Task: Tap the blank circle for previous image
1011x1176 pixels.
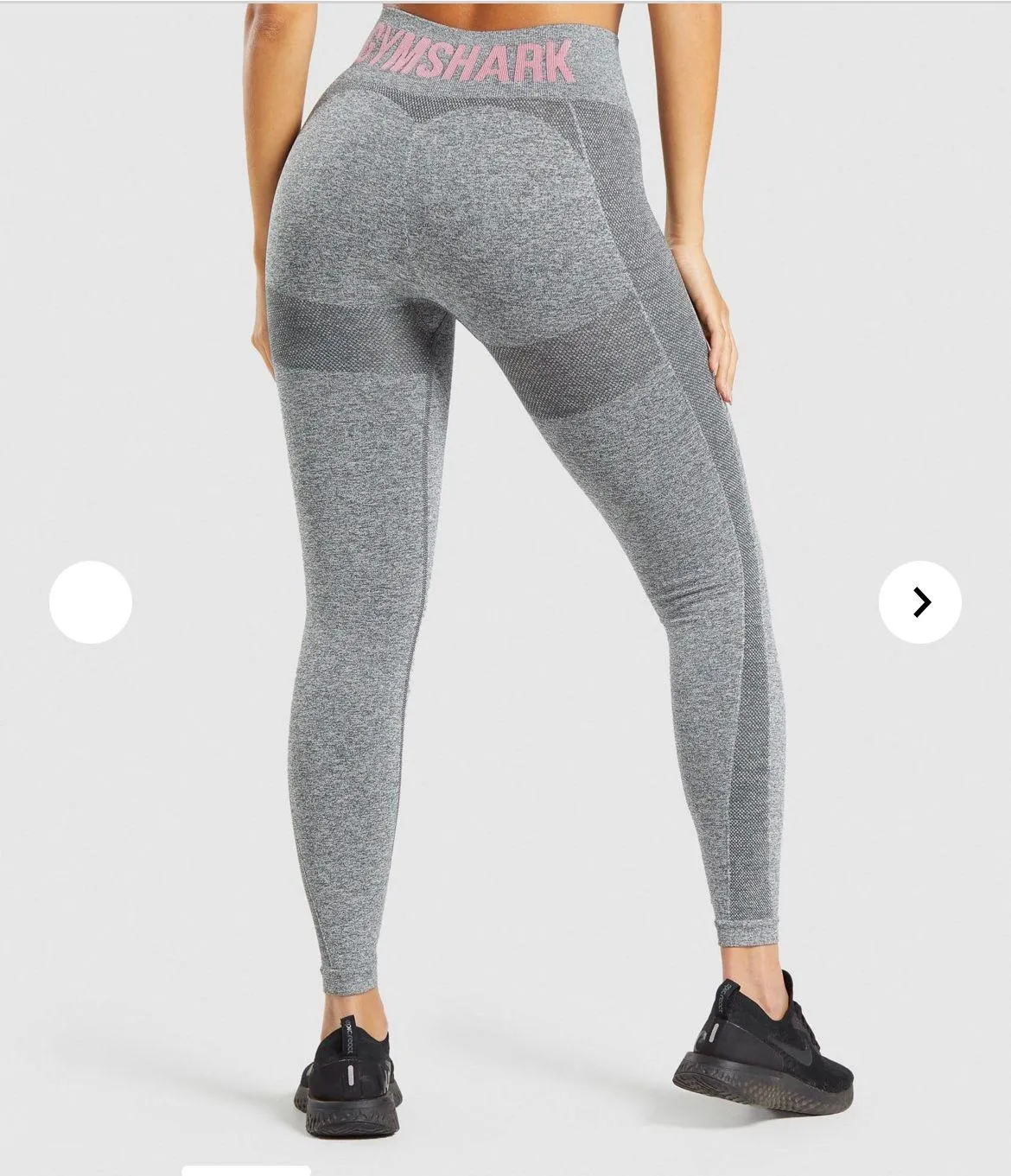Action: click(91, 602)
